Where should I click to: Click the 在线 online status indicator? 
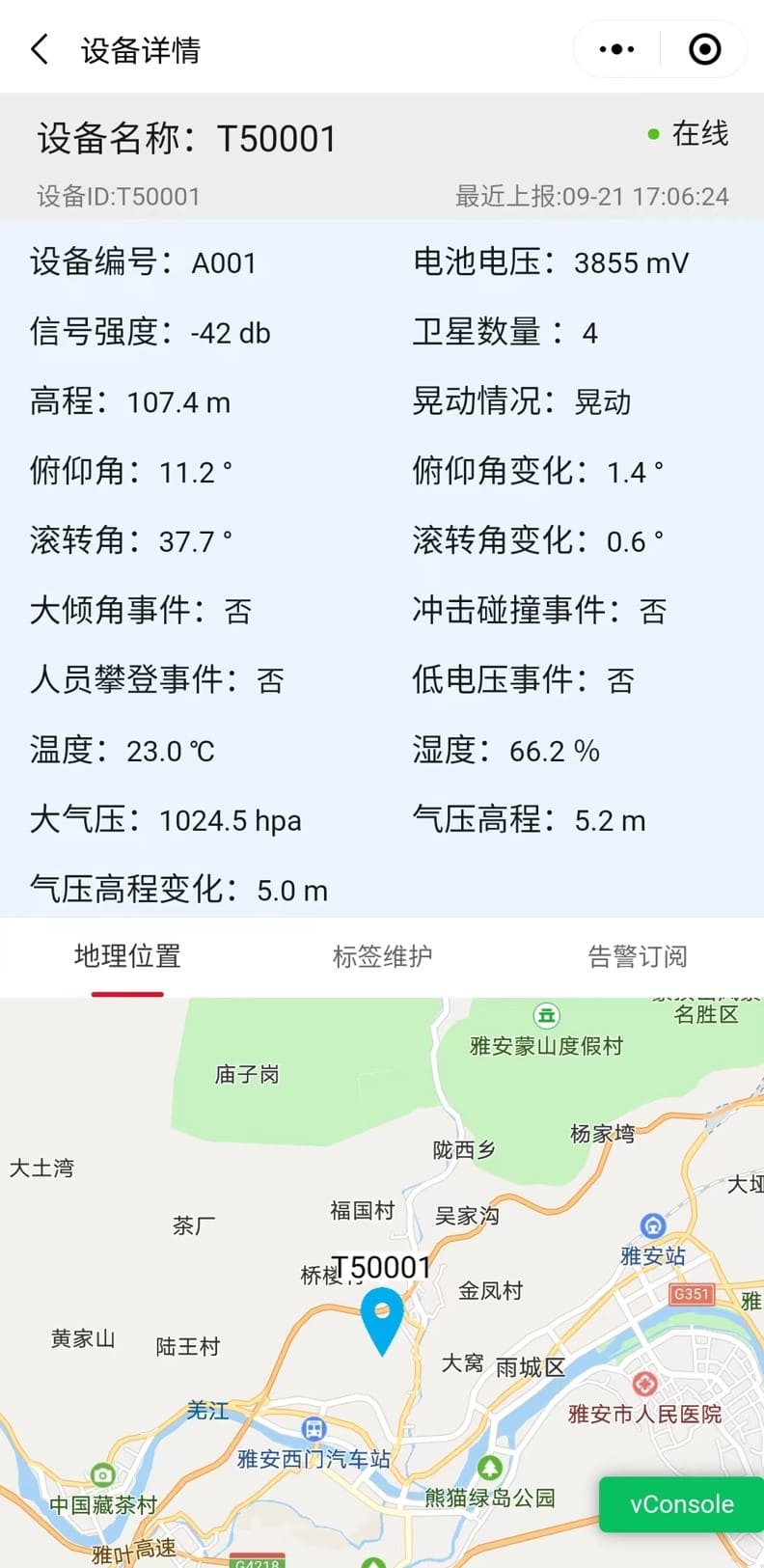pyautogui.click(x=697, y=135)
